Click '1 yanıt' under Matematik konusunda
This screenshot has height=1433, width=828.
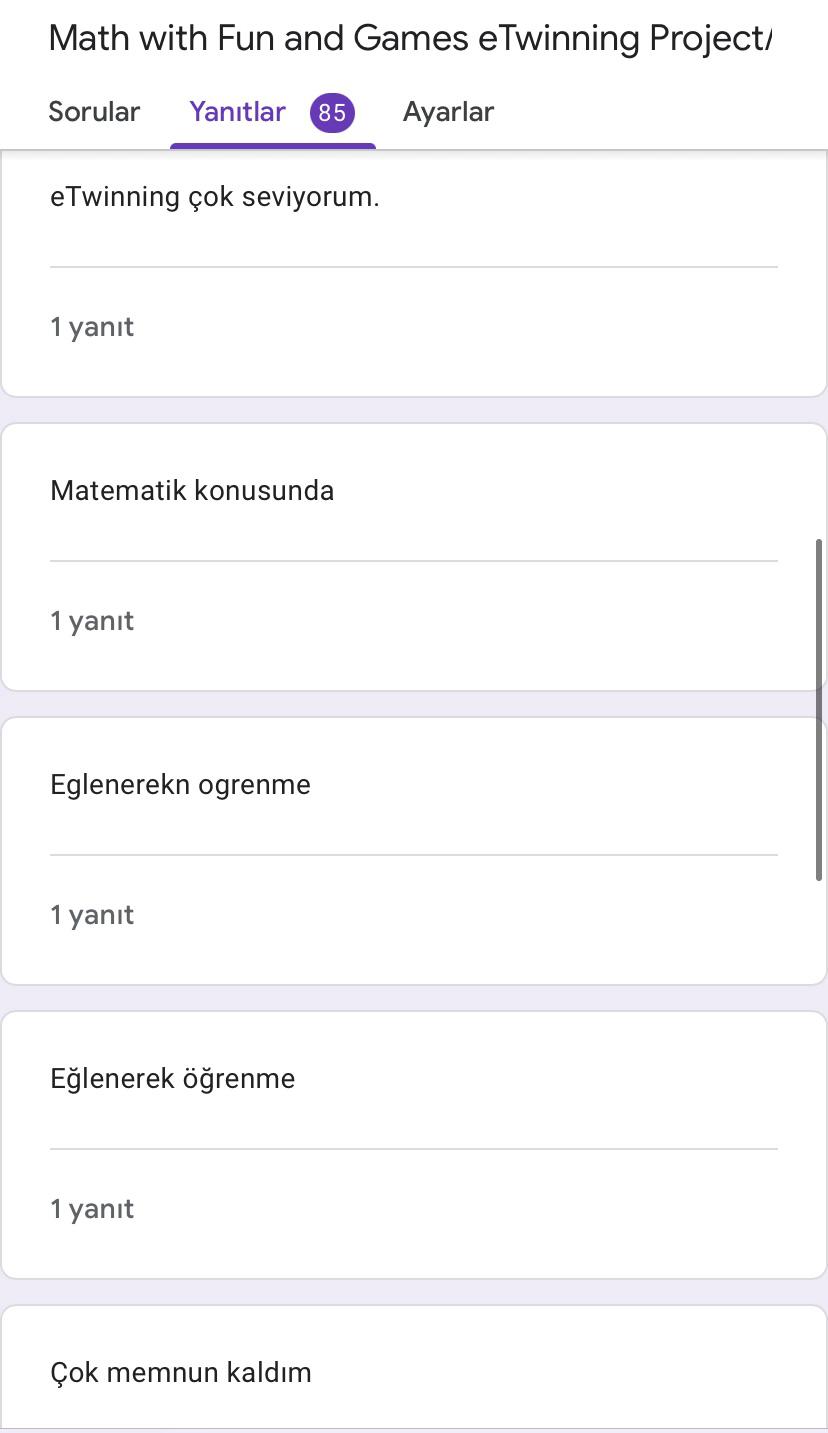pyautogui.click(x=91, y=620)
